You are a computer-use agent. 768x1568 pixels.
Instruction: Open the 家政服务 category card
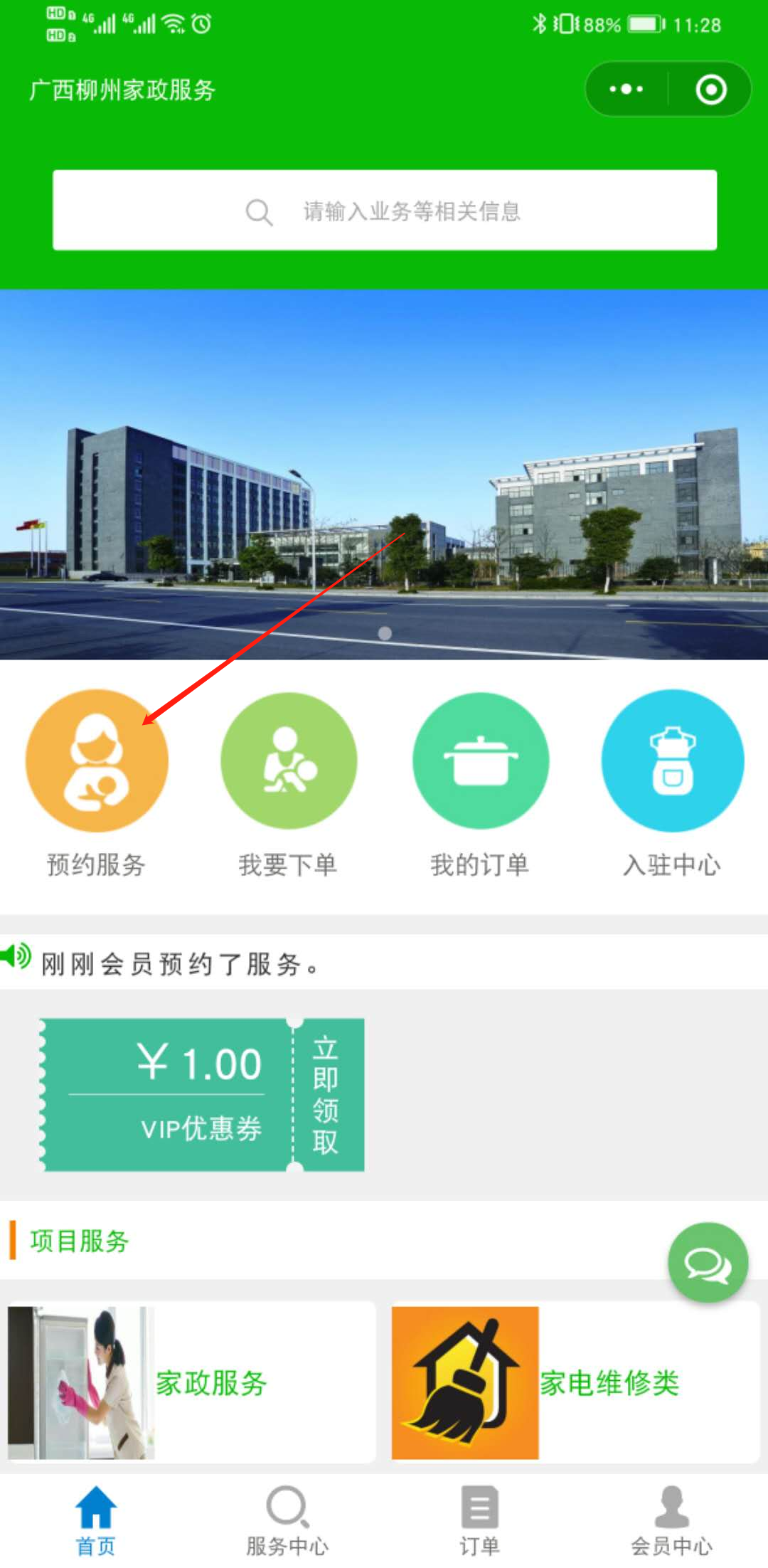pyautogui.click(x=191, y=1382)
